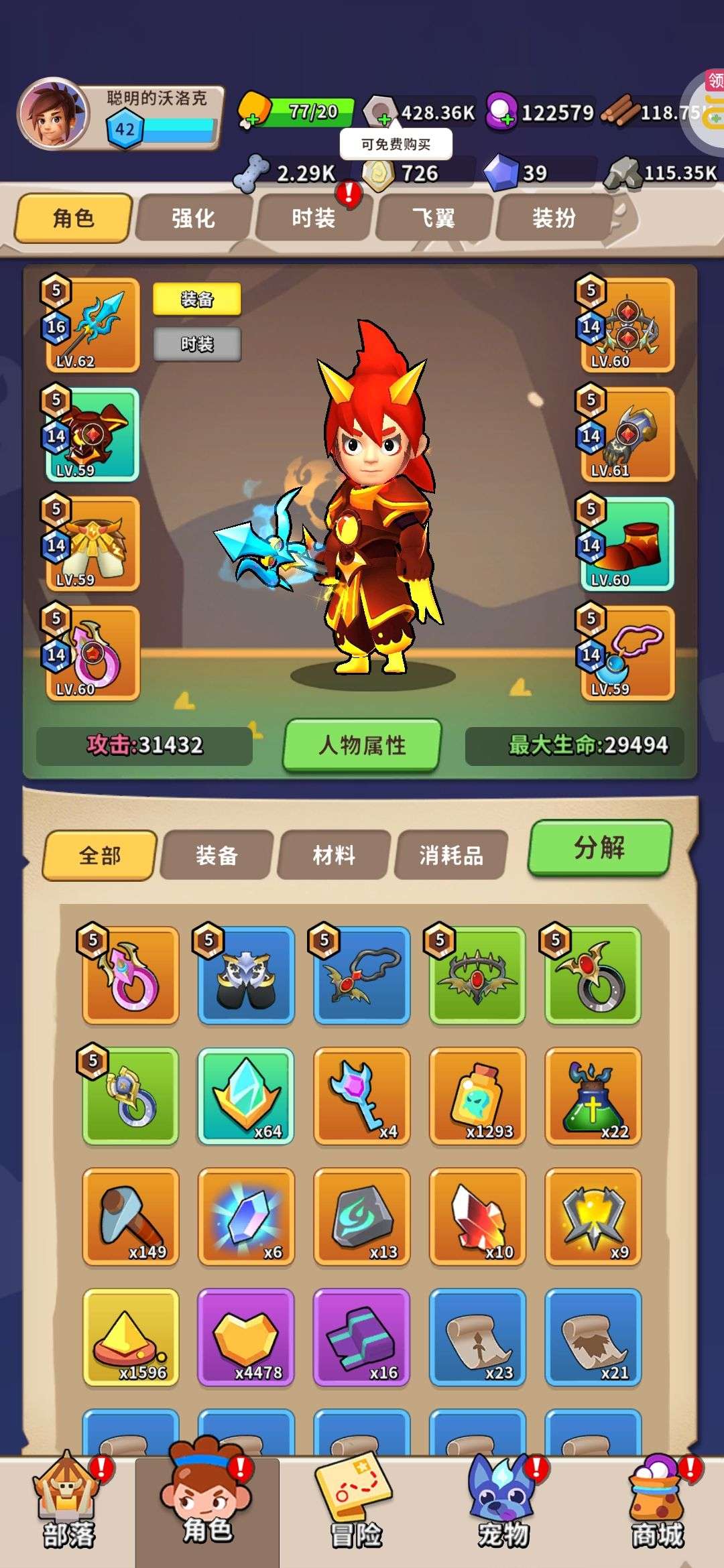Filter inventory by 装备
This screenshot has height=1568, width=724.
pyautogui.click(x=217, y=855)
